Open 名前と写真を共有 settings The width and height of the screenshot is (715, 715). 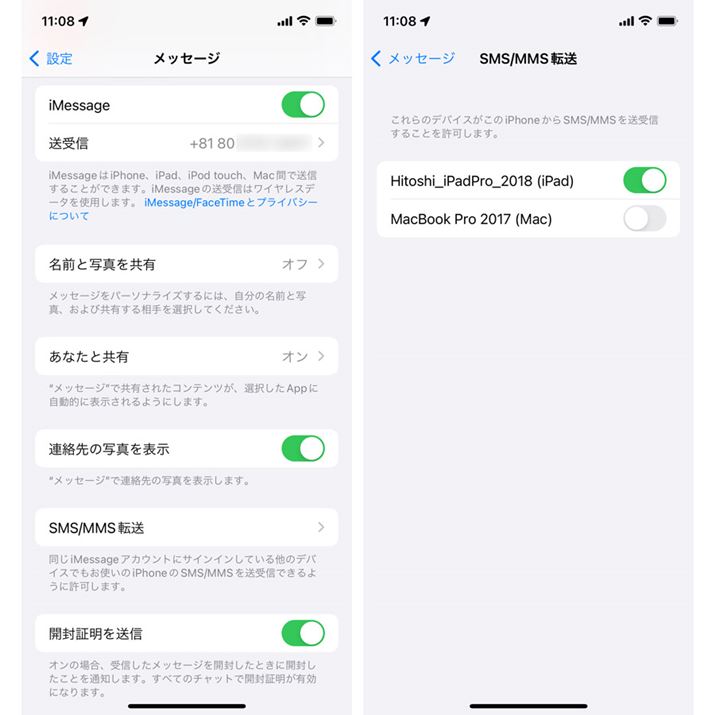coord(186,264)
